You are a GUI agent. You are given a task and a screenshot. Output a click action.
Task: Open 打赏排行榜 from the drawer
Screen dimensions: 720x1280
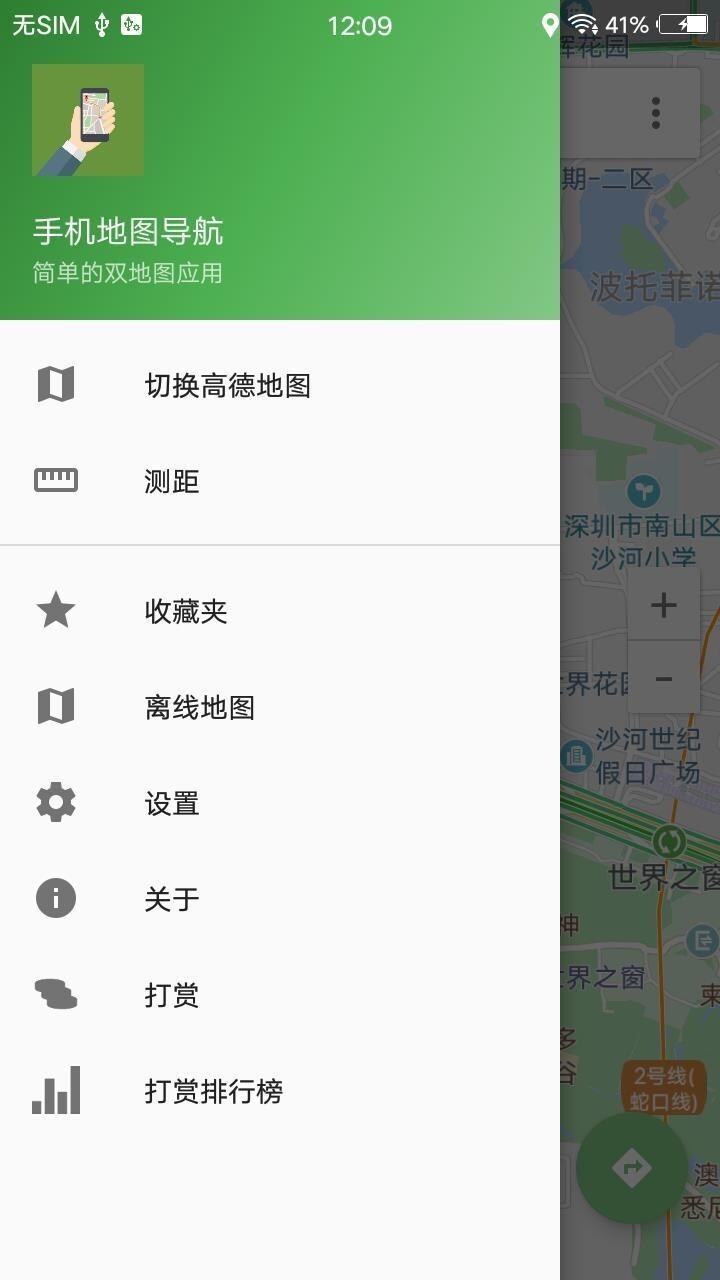tap(214, 1092)
